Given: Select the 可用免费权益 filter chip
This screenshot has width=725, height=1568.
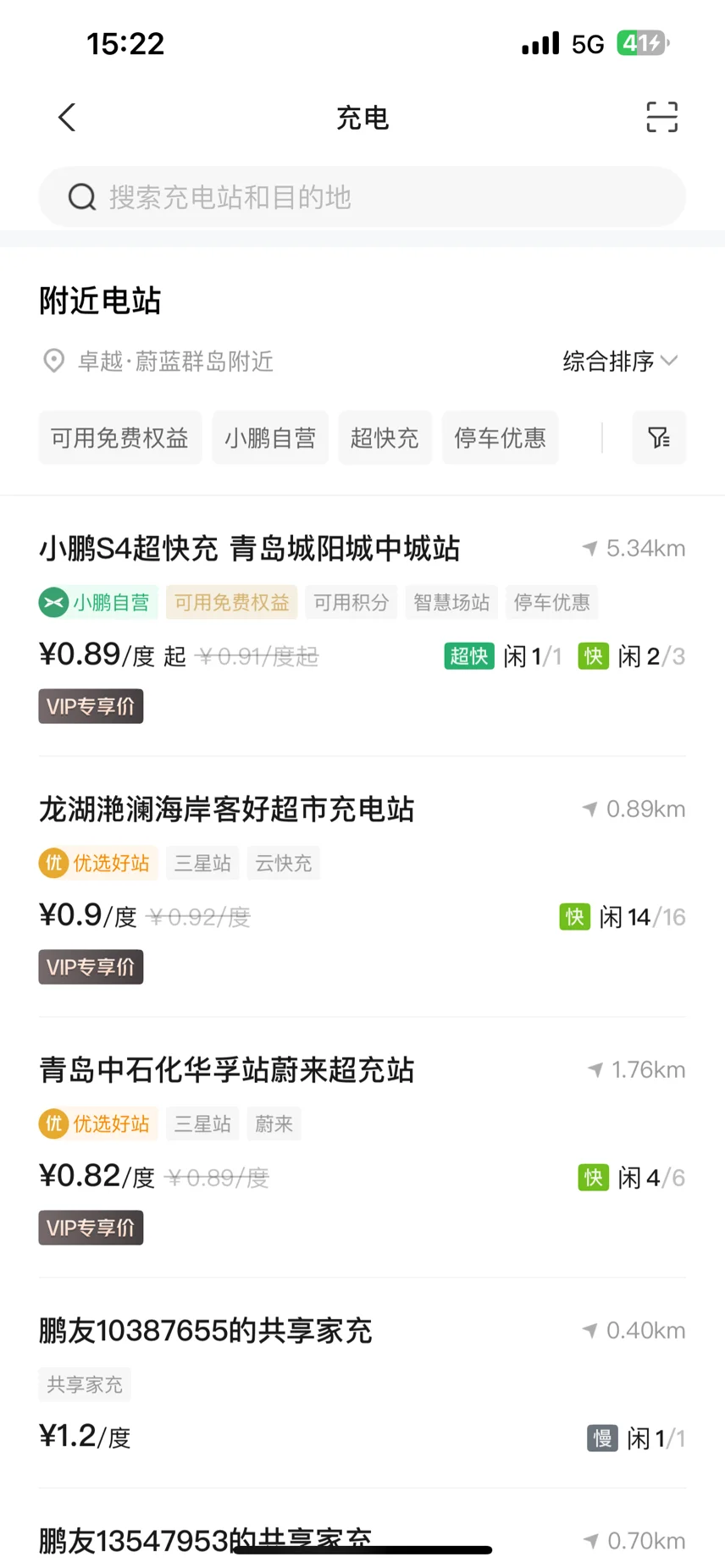Looking at the screenshot, I should click(120, 438).
